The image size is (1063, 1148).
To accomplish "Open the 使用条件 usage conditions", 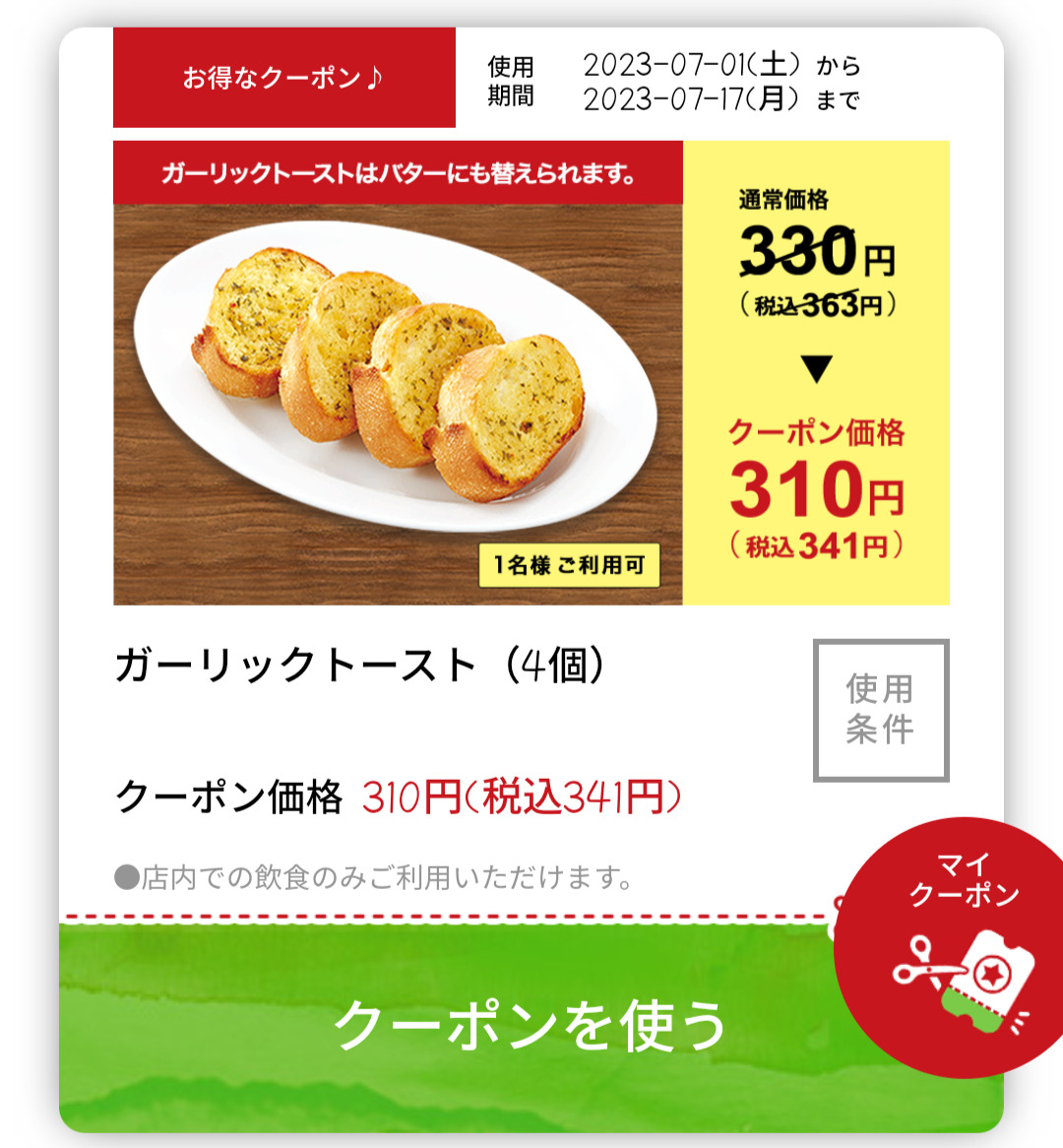I will pyautogui.click(x=880, y=710).
